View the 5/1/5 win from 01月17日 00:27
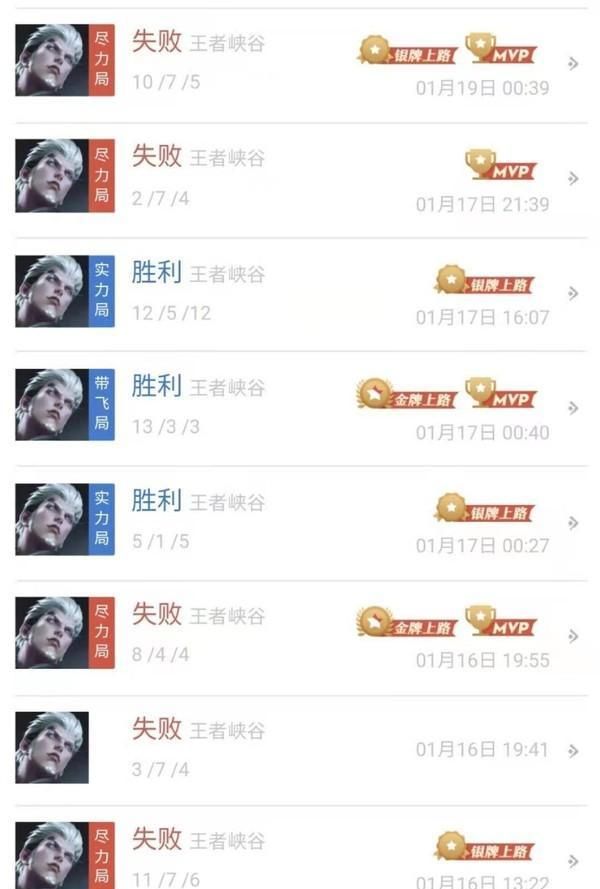This screenshot has height=889, width=600. [x=300, y=522]
